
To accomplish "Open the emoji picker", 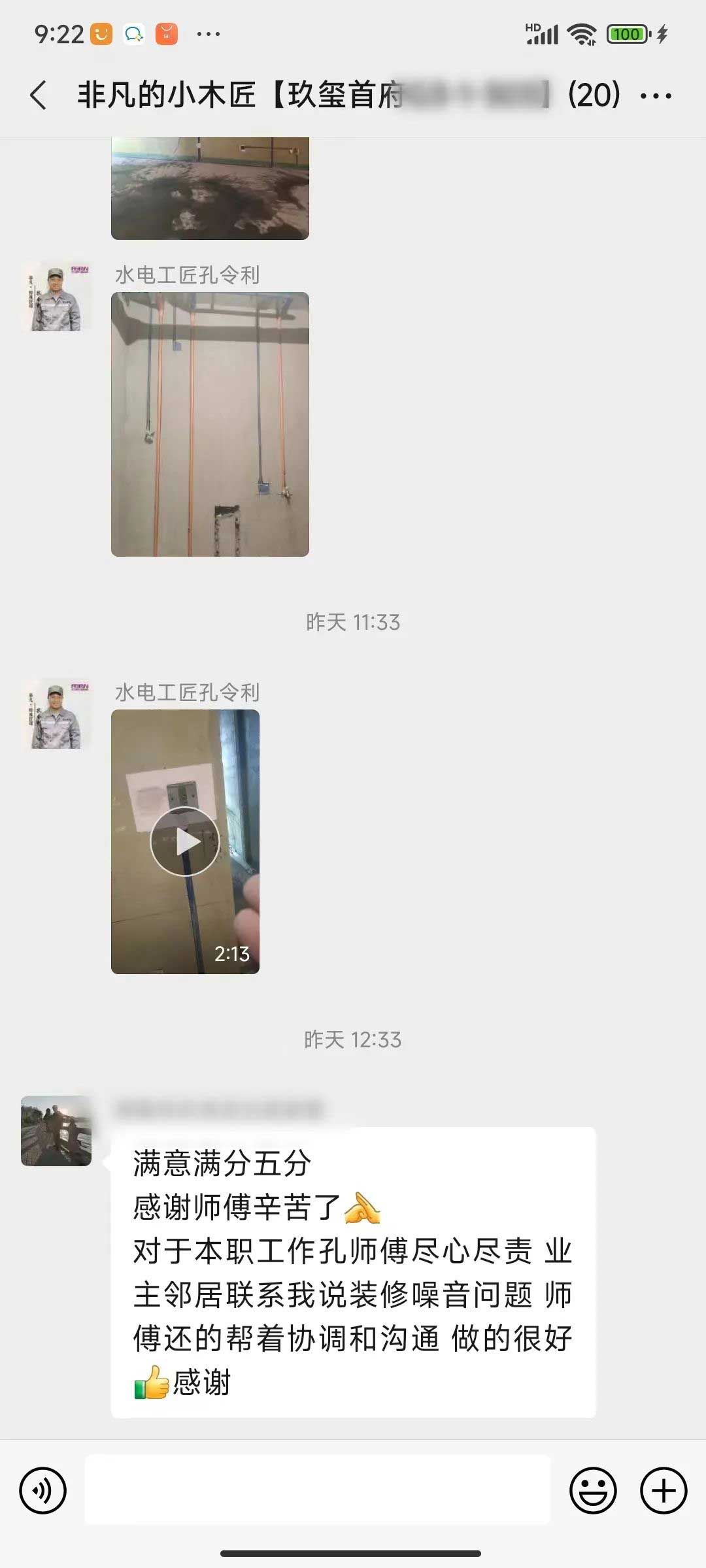I will pos(593,1490).
